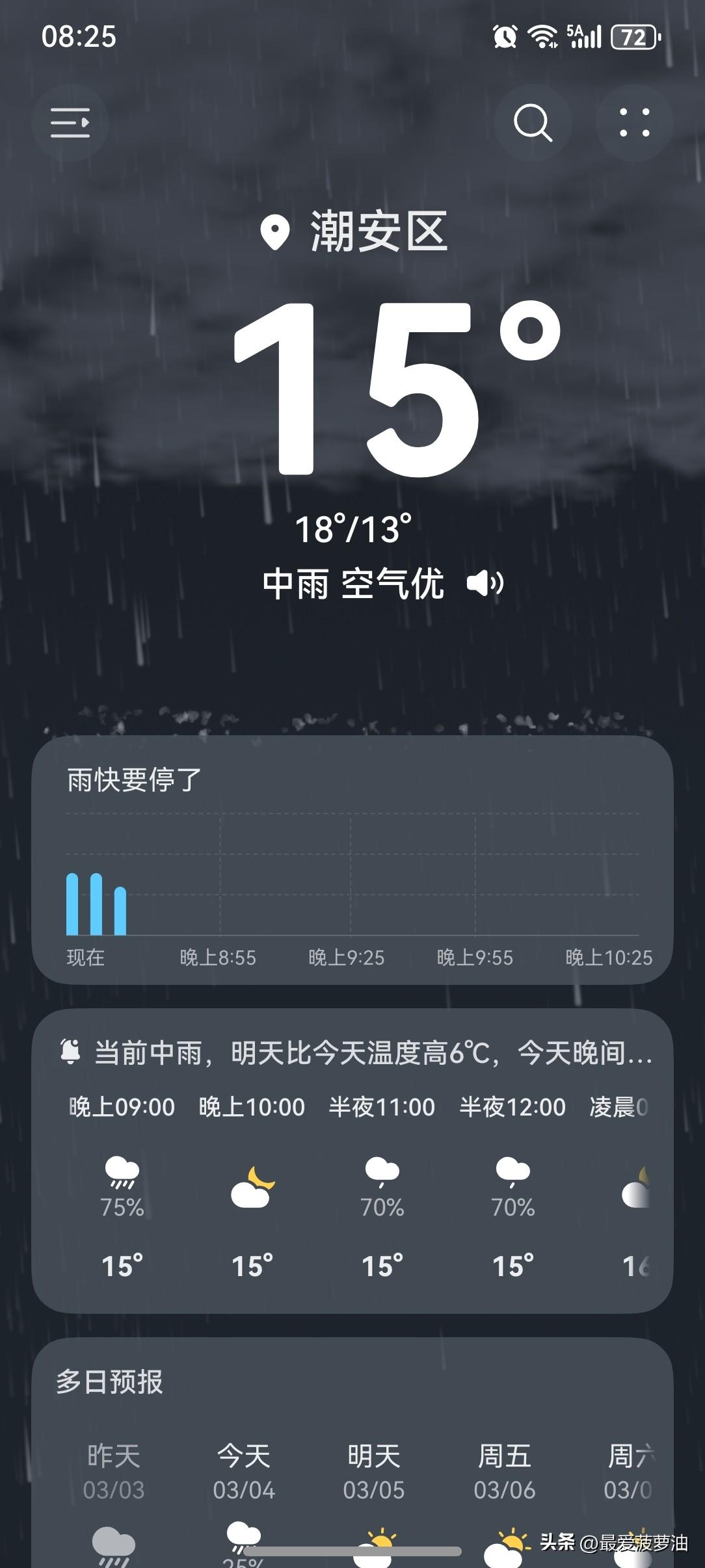Tap the 18°/13° temperature range

354,527
